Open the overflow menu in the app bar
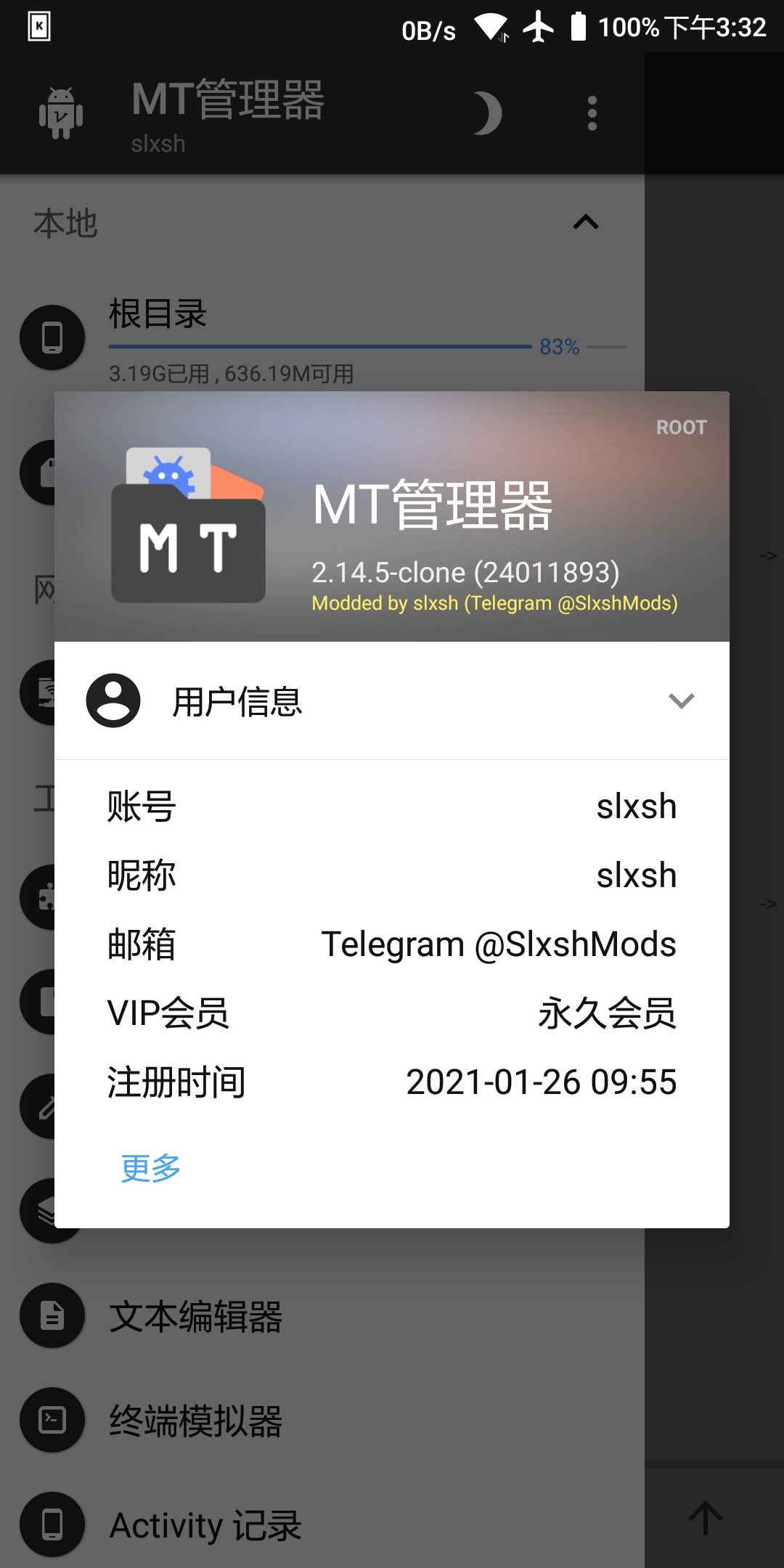Image resolution: width=784 pixels, height=1568 pixels. pos(592,113)
